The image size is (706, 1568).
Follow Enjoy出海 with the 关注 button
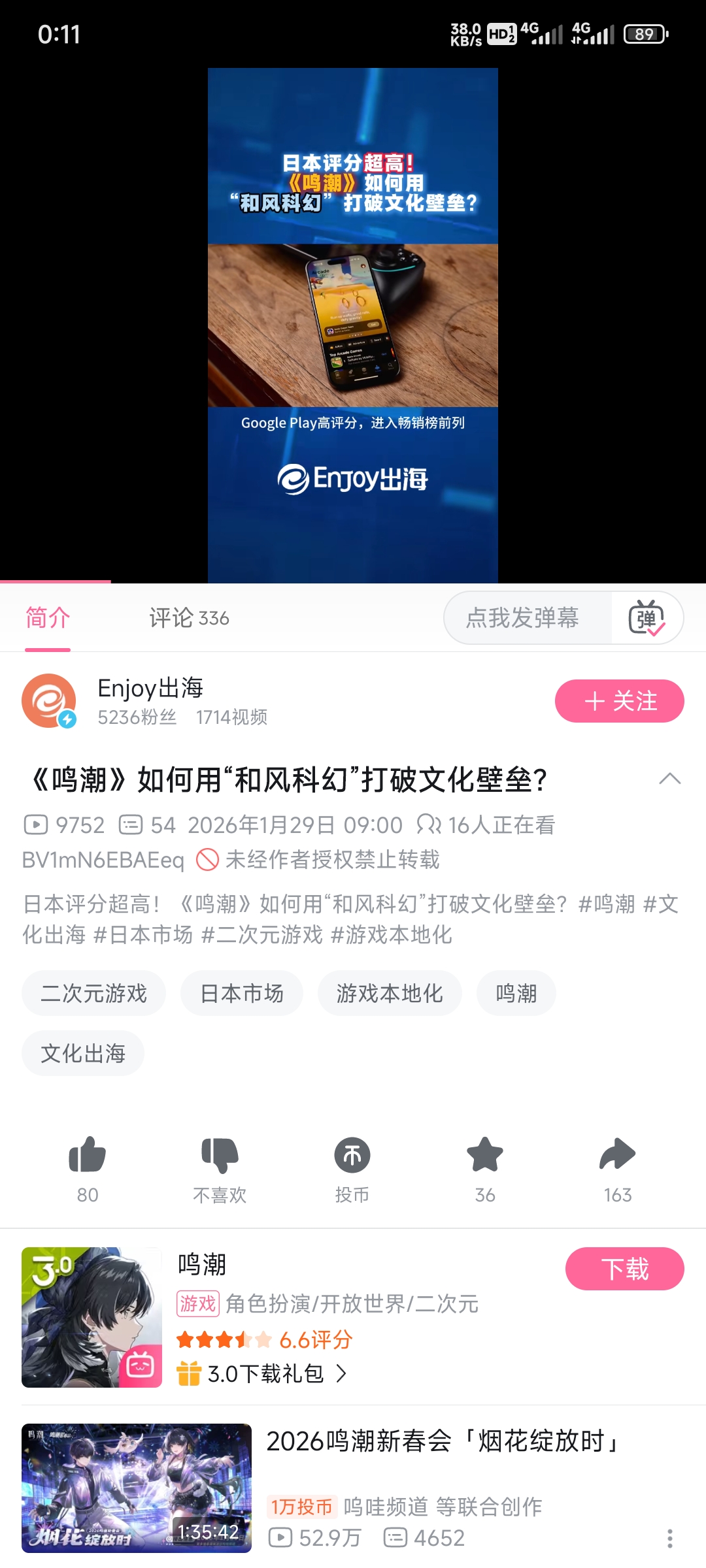(x=619, y=701)
